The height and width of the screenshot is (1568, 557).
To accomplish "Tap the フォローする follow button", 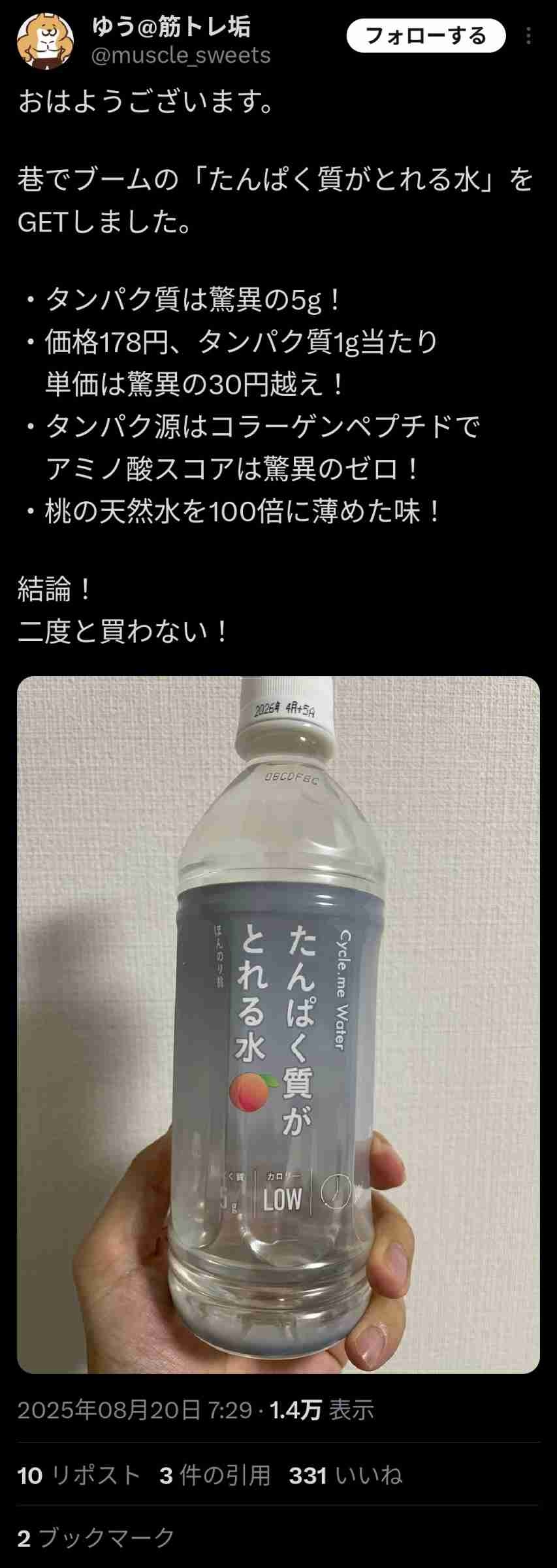I will pos(426,36).
